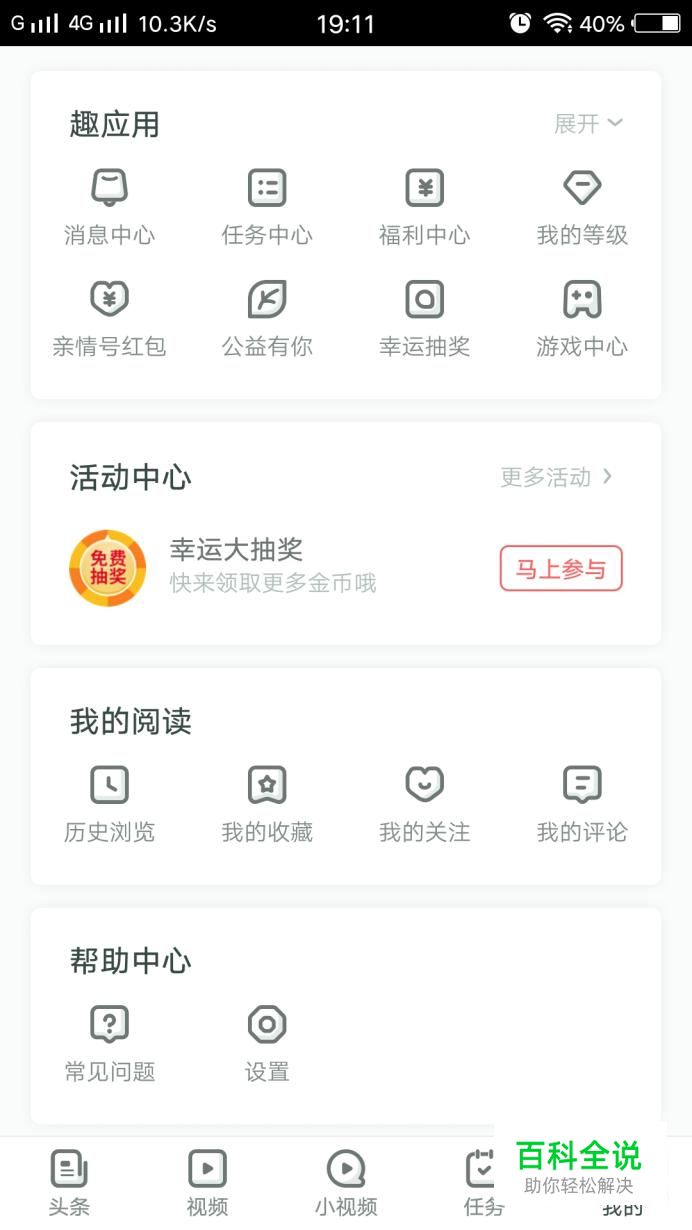Image resolution: width=692 pixels, height=1230 pixels.
Task: Open 我的关注 following list
Action: (x=424, y=803)
